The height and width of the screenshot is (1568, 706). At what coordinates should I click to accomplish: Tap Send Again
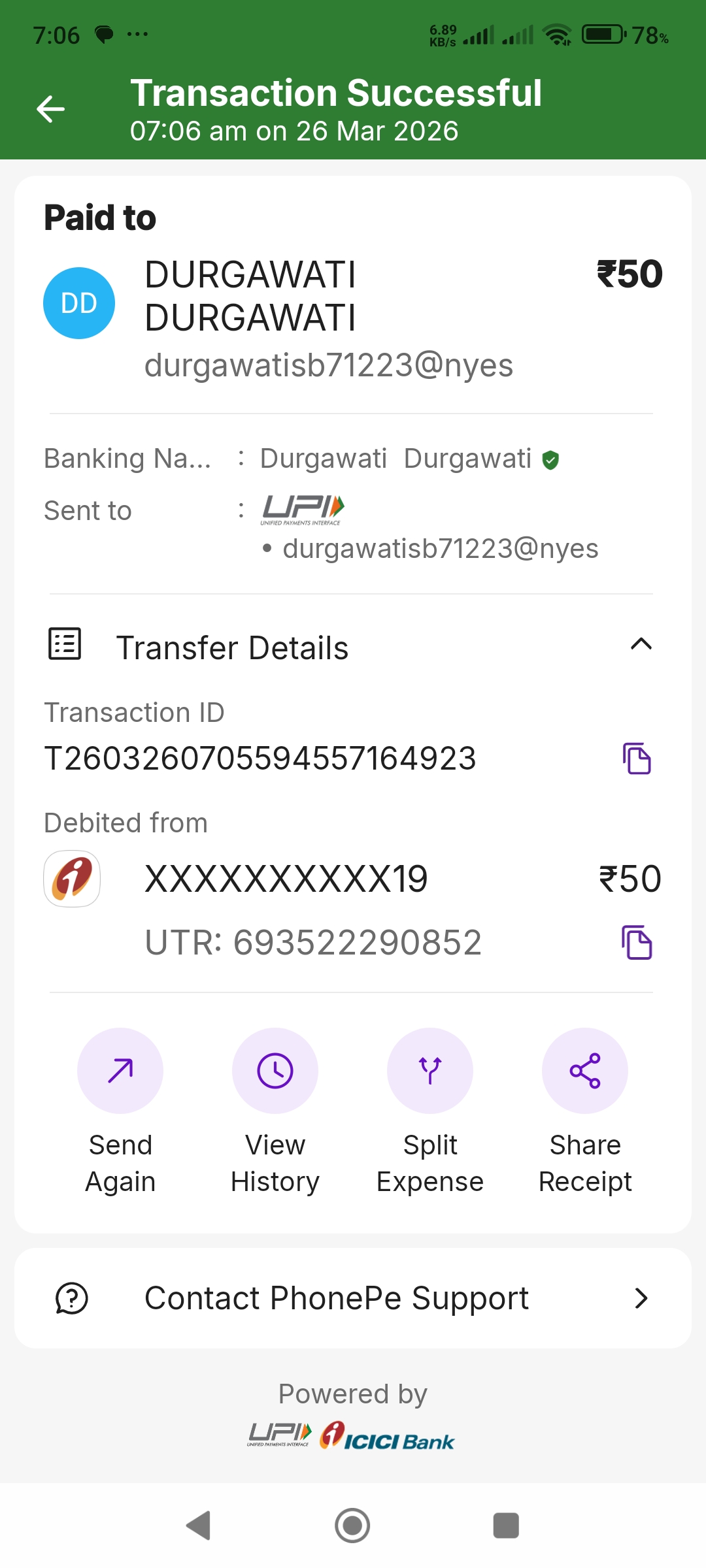[120, 1071]
